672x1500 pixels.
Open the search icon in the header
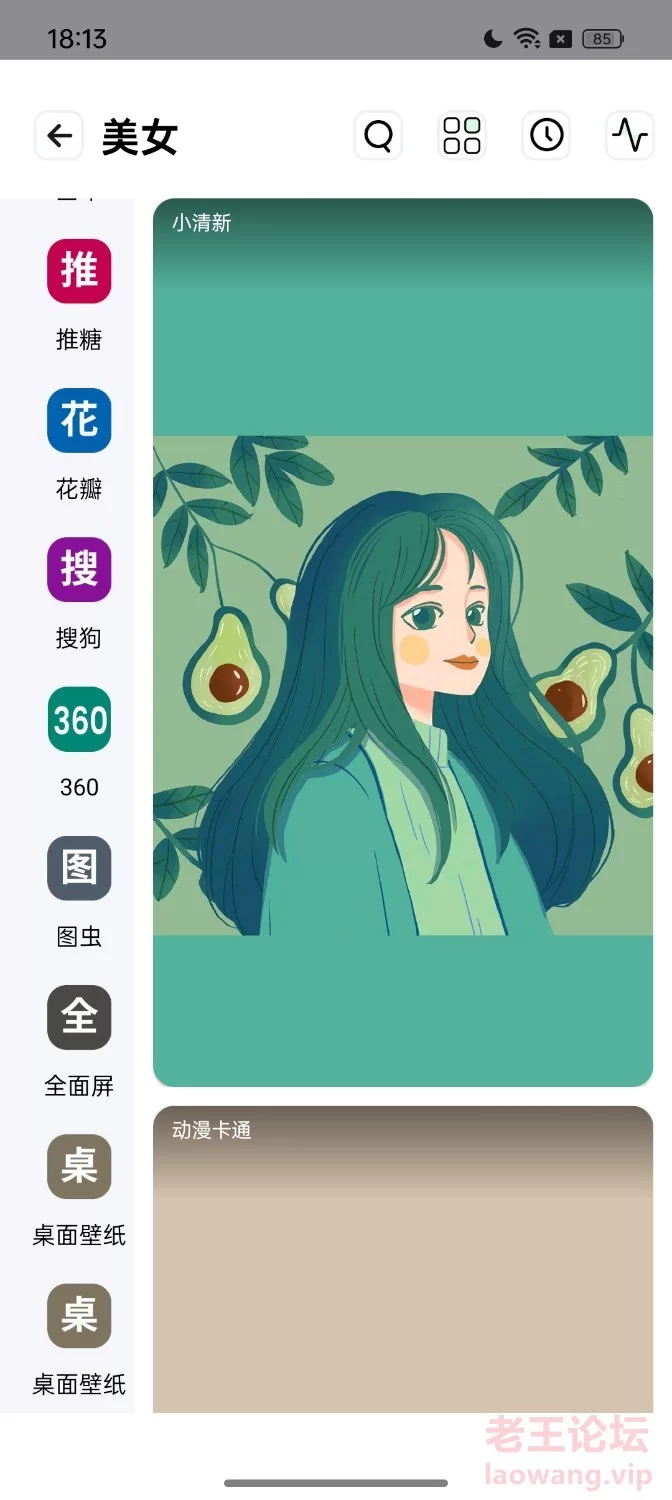tap(378, 135)
